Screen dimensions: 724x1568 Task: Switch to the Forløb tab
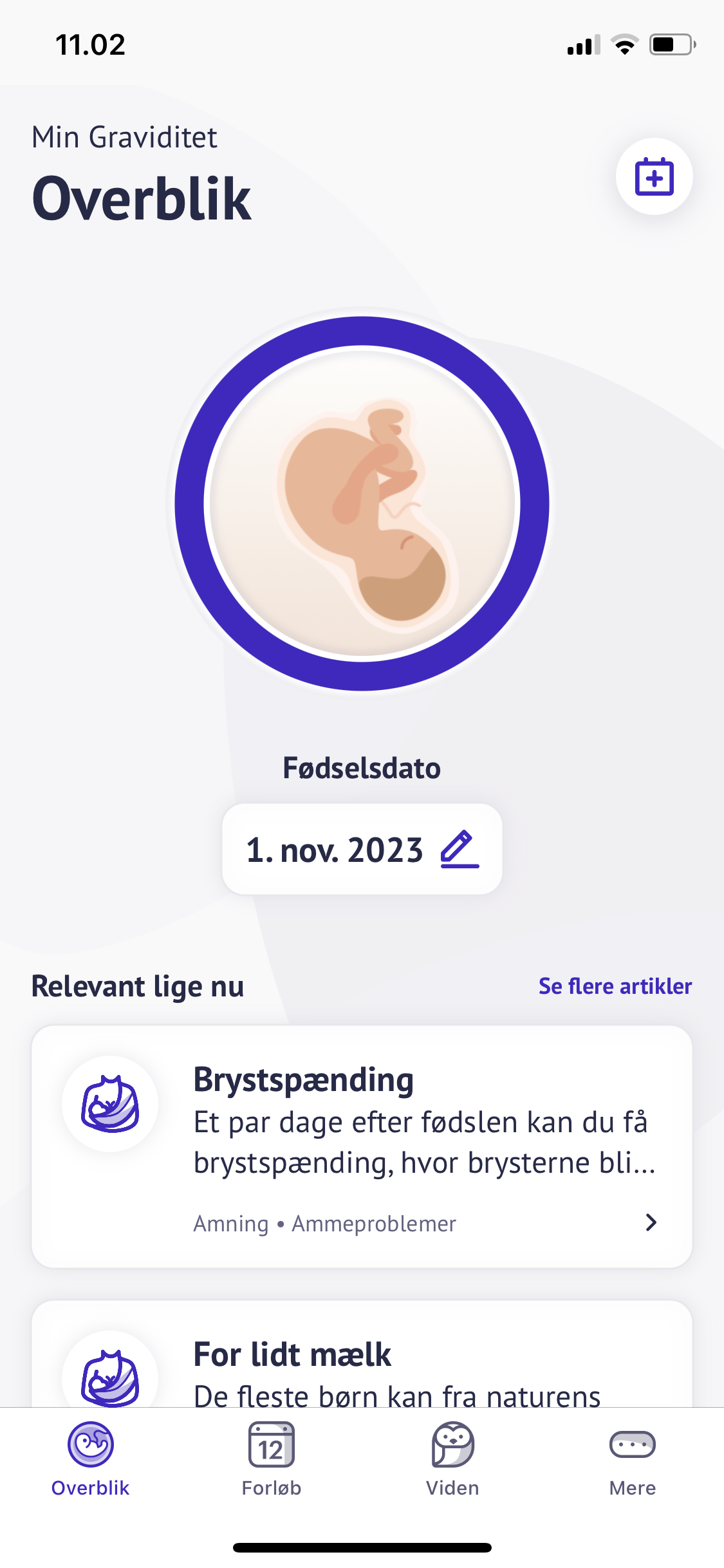pyautogui.click(x=271, y=1459)
